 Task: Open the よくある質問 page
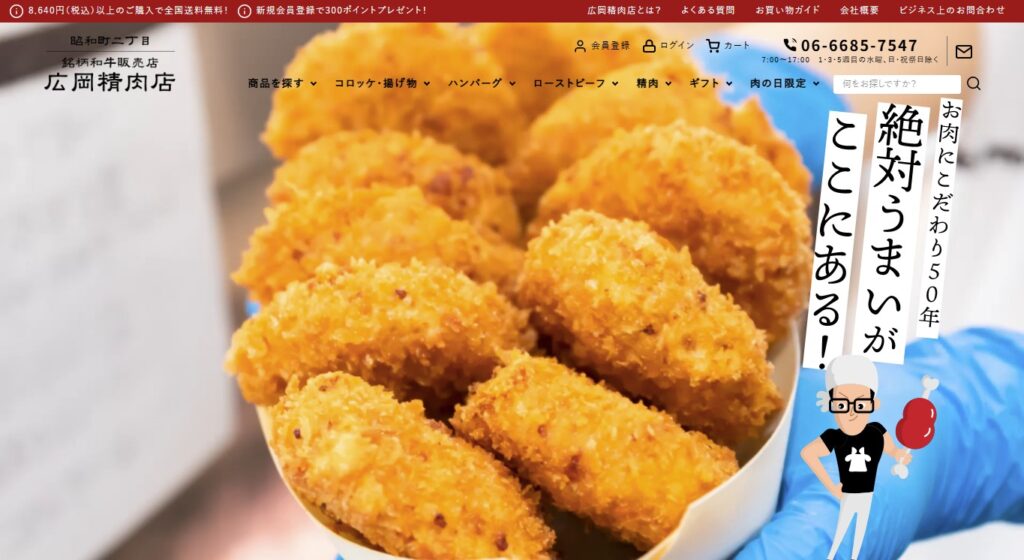pos(707,10)
